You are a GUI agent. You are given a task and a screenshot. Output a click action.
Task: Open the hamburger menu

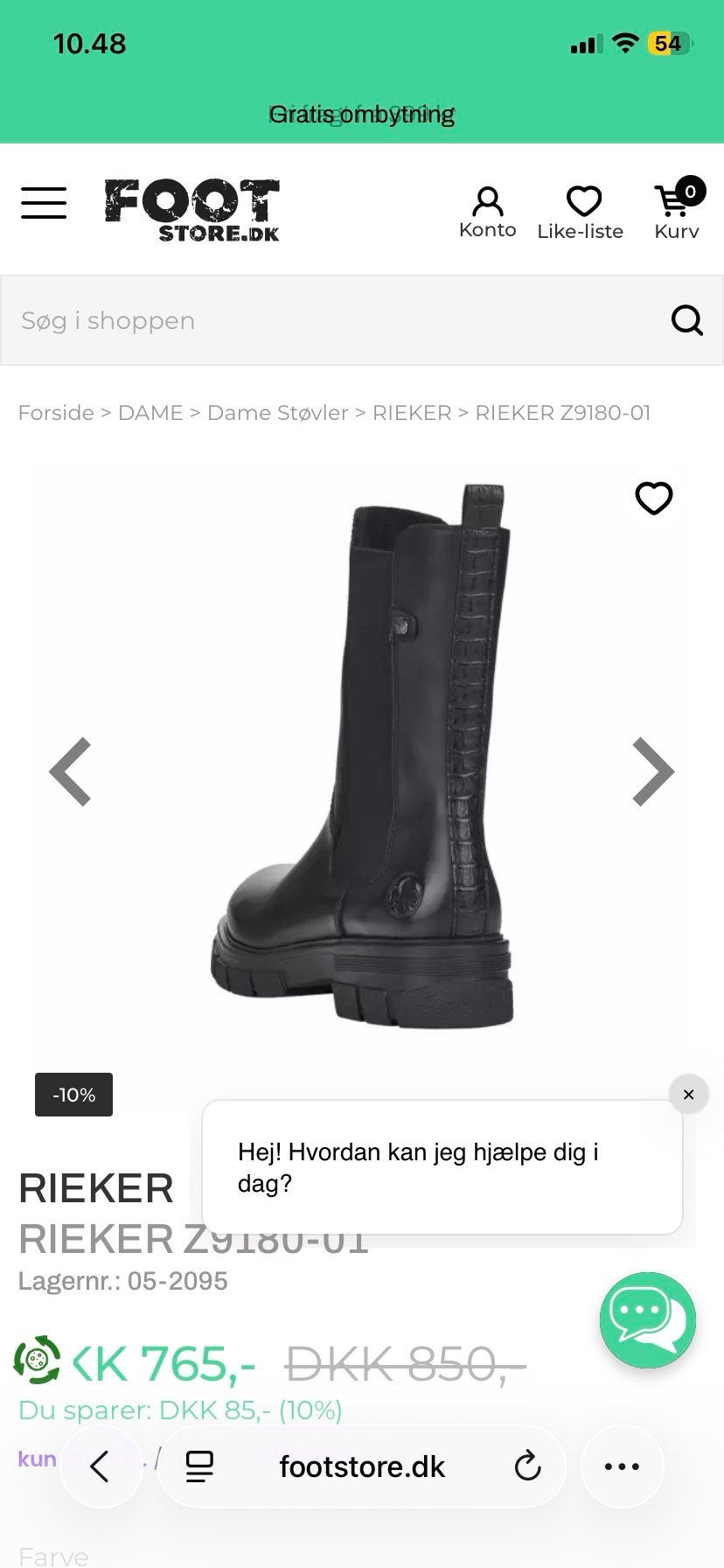point(44,203)
